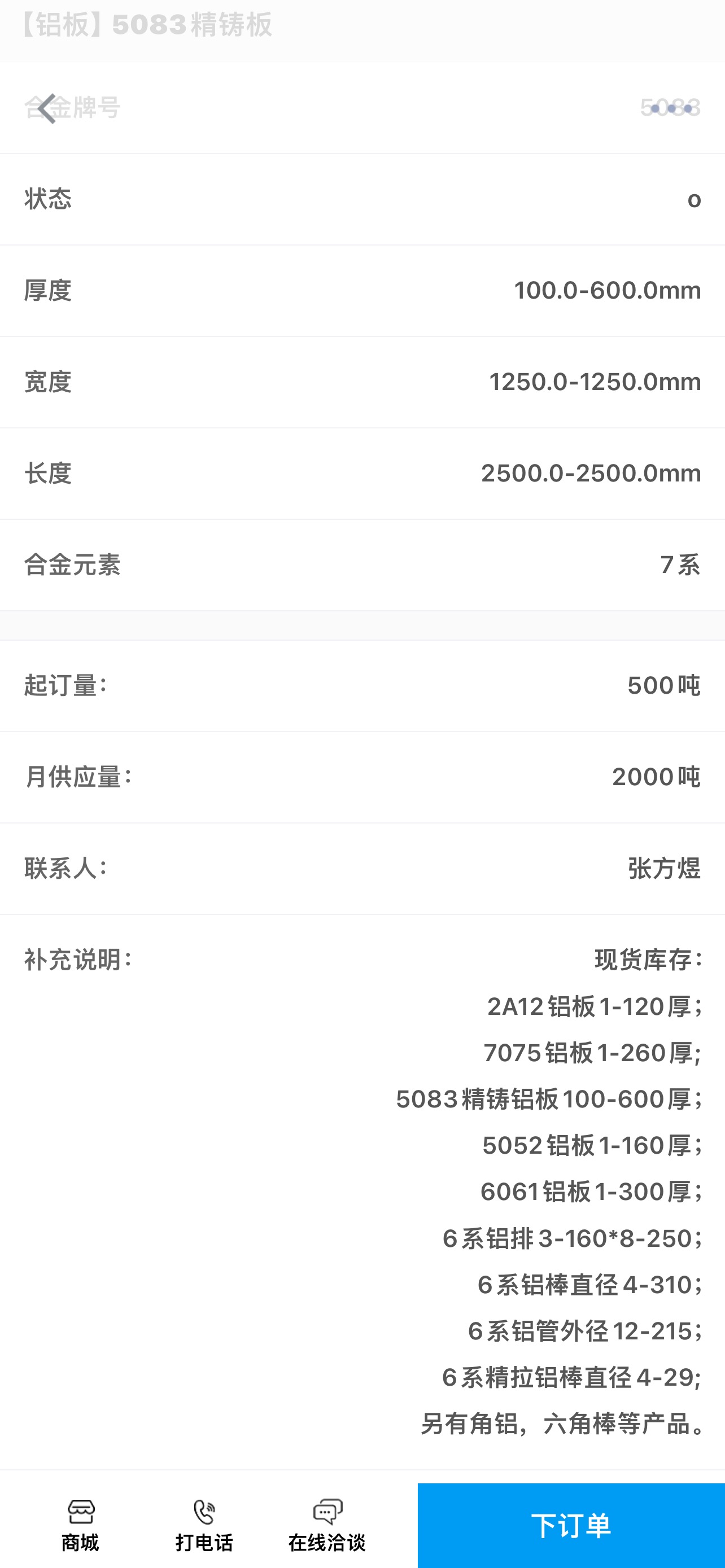
Task: Place an order with 下订单
Action: coord(571,1526)
